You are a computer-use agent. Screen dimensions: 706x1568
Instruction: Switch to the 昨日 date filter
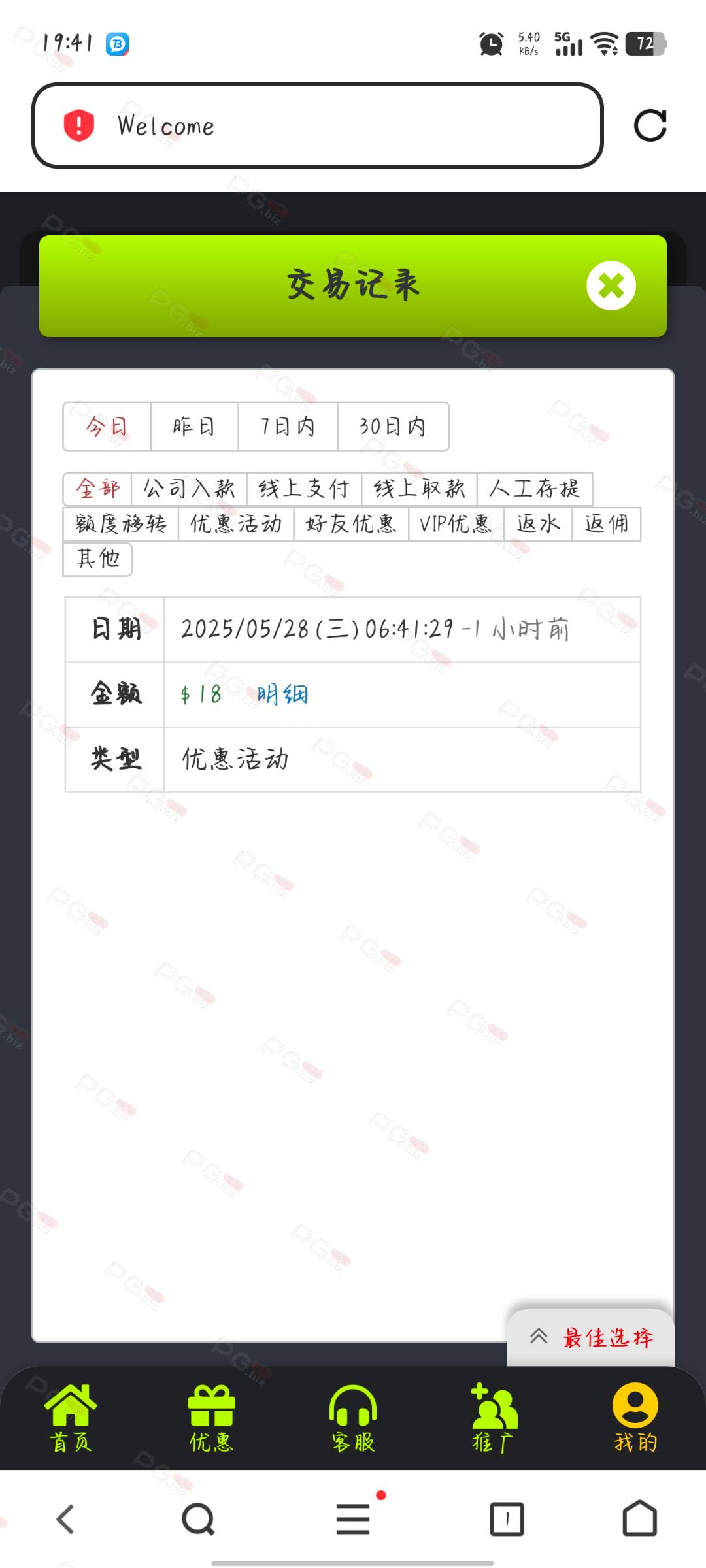[x=194, y=427]
